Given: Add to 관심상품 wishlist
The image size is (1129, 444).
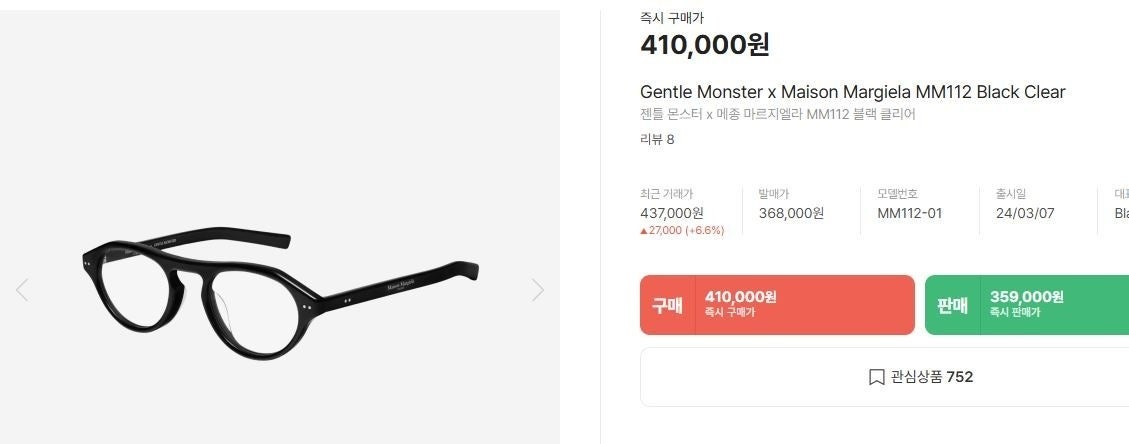Looking at the screenshot, I should coord(920,377).
